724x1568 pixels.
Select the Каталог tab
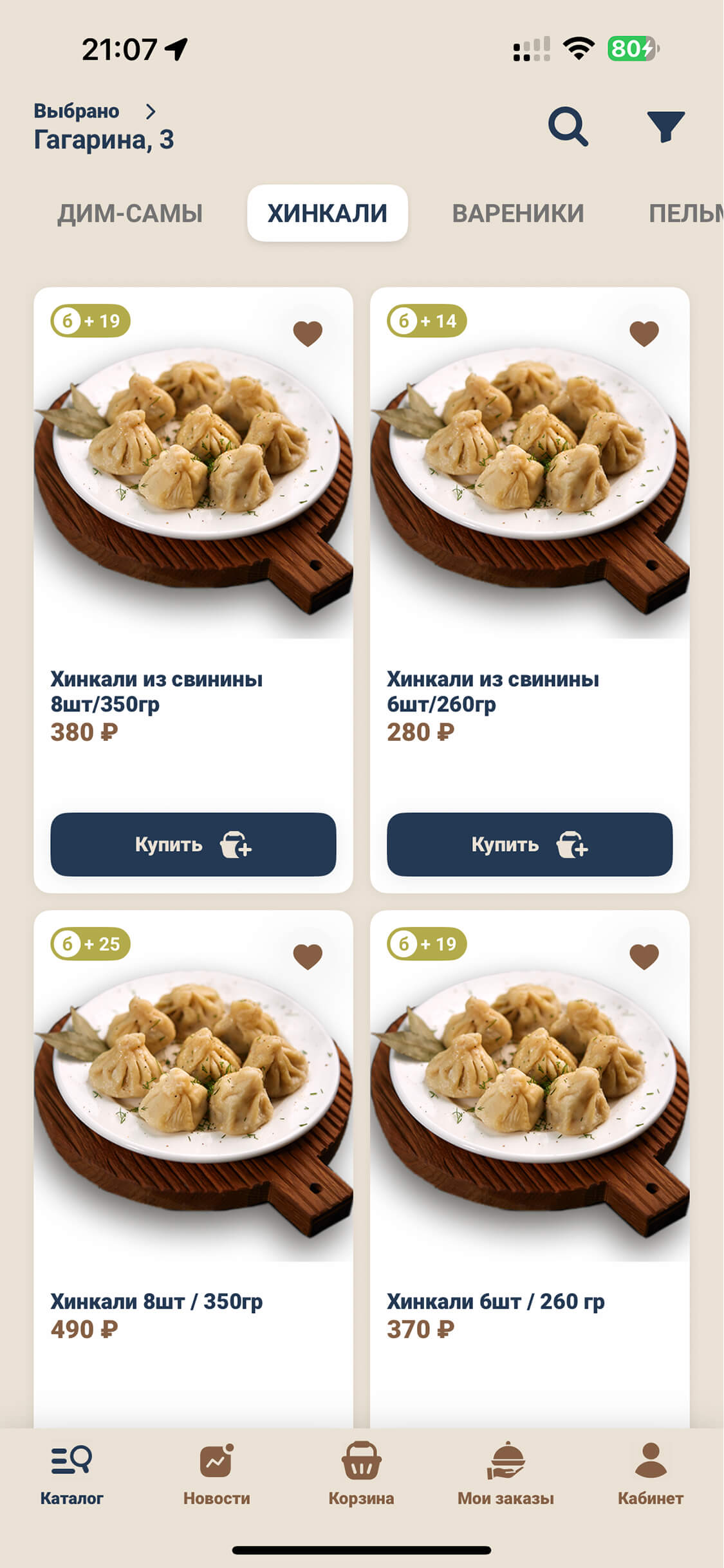tap(71, 1474)
